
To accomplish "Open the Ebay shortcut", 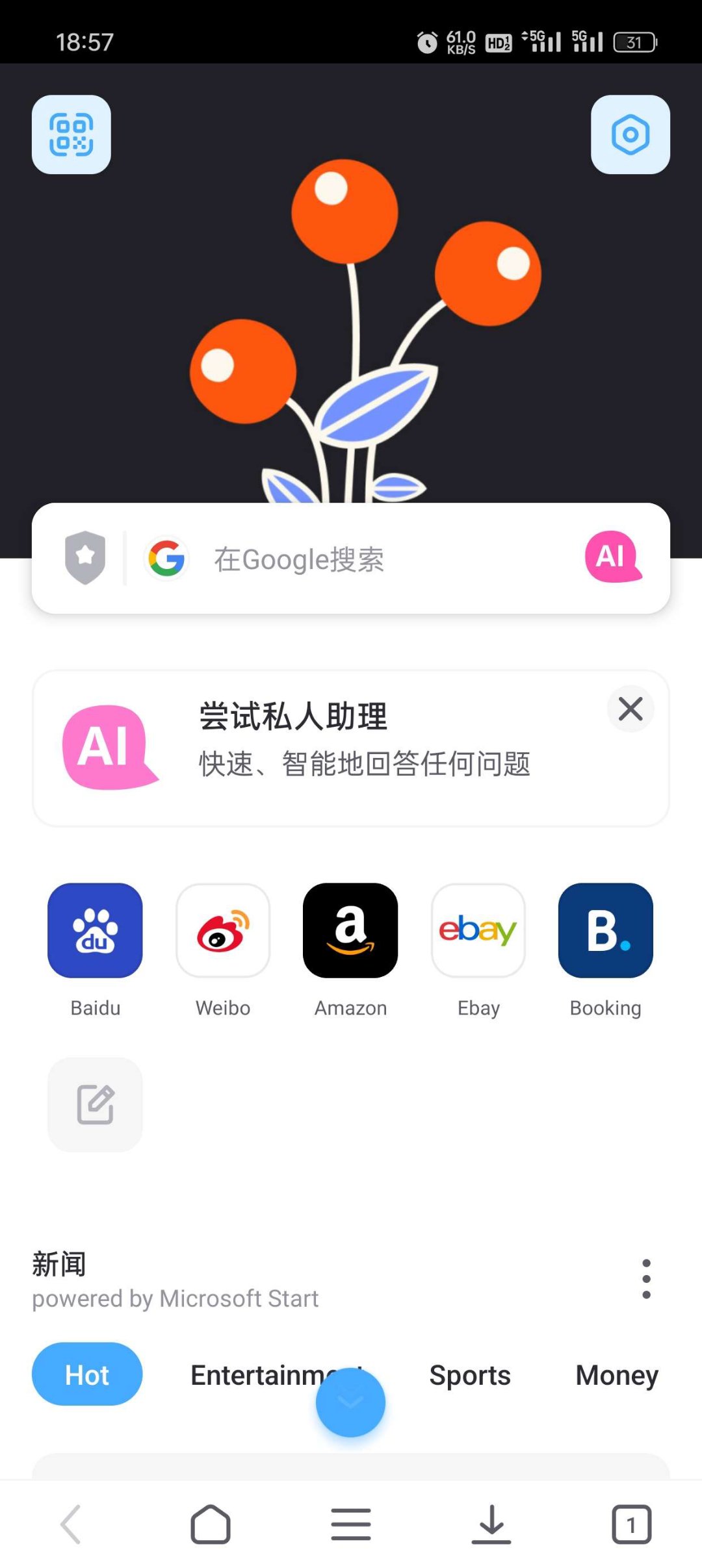I will [x=478, y=930].
